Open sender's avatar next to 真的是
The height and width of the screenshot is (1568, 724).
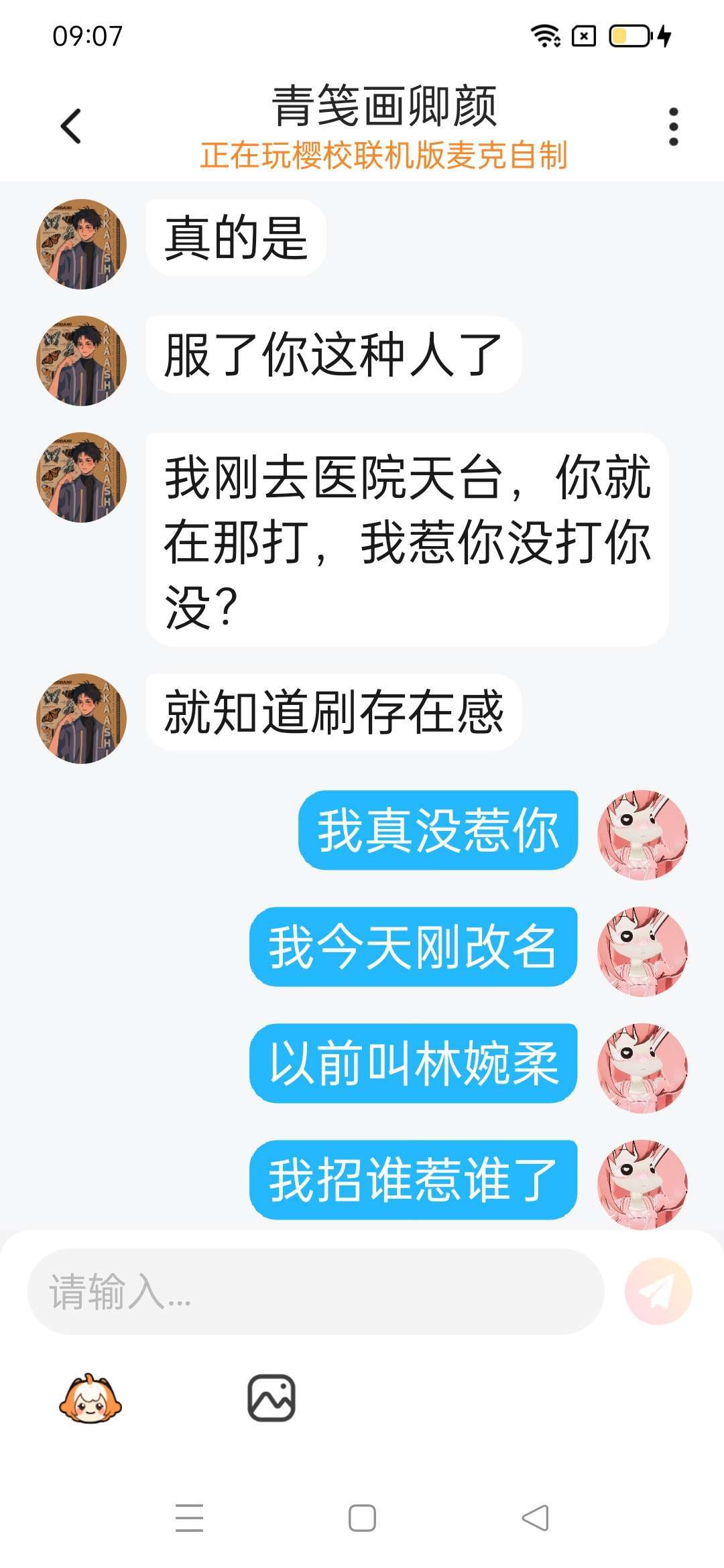click(82, 244)
